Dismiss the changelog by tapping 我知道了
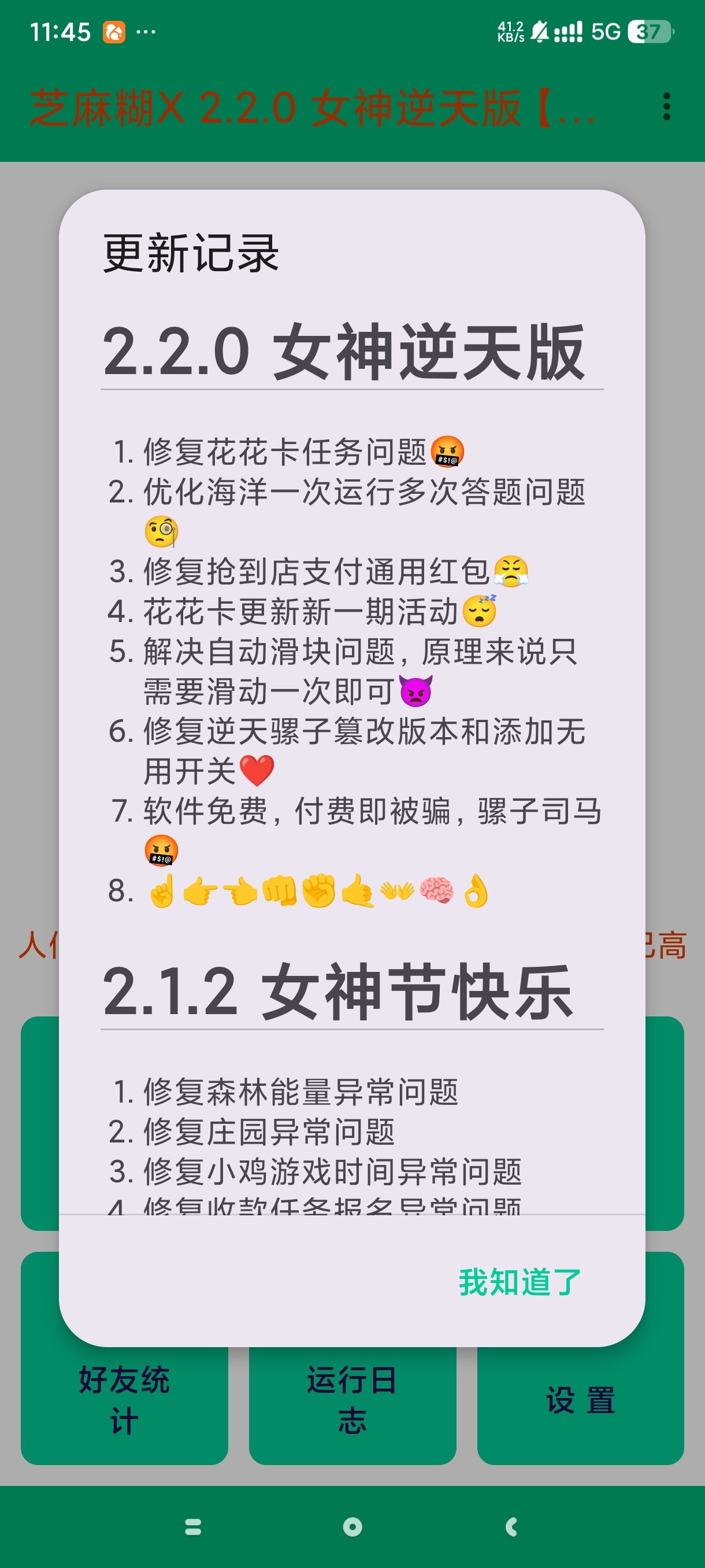 point(519,1282)
